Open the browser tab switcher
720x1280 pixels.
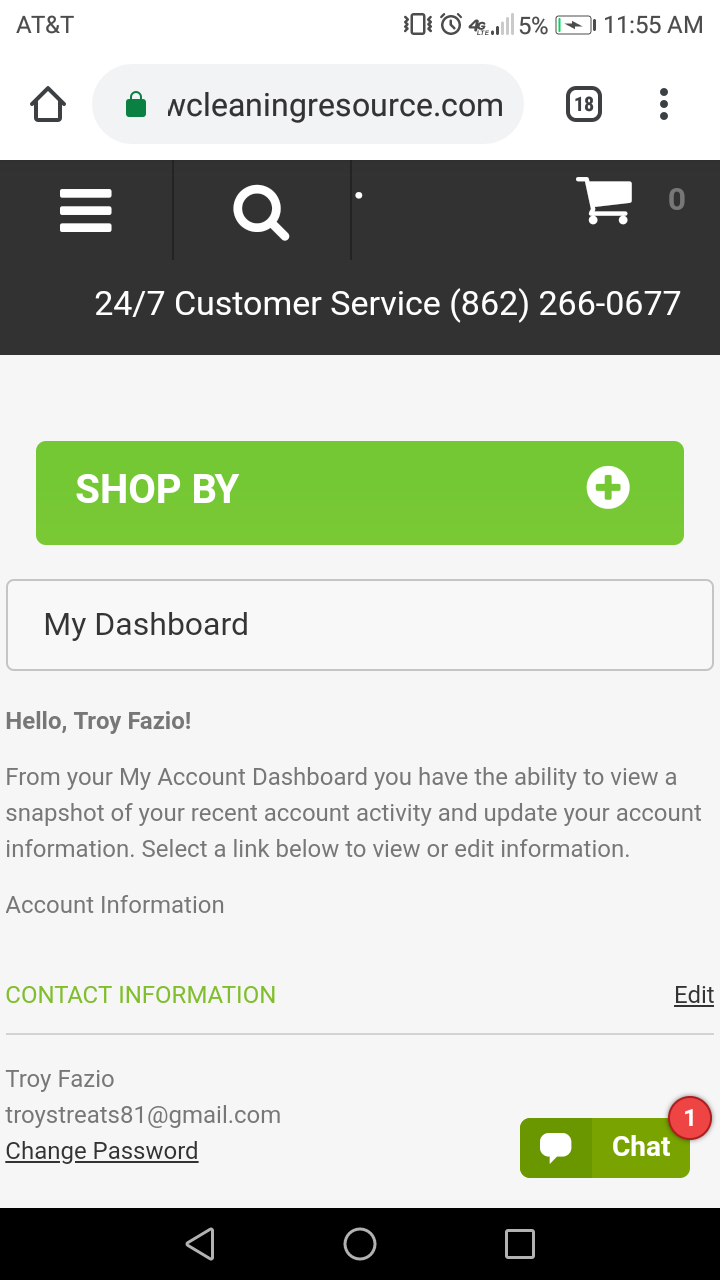click(x=584, y=104)
